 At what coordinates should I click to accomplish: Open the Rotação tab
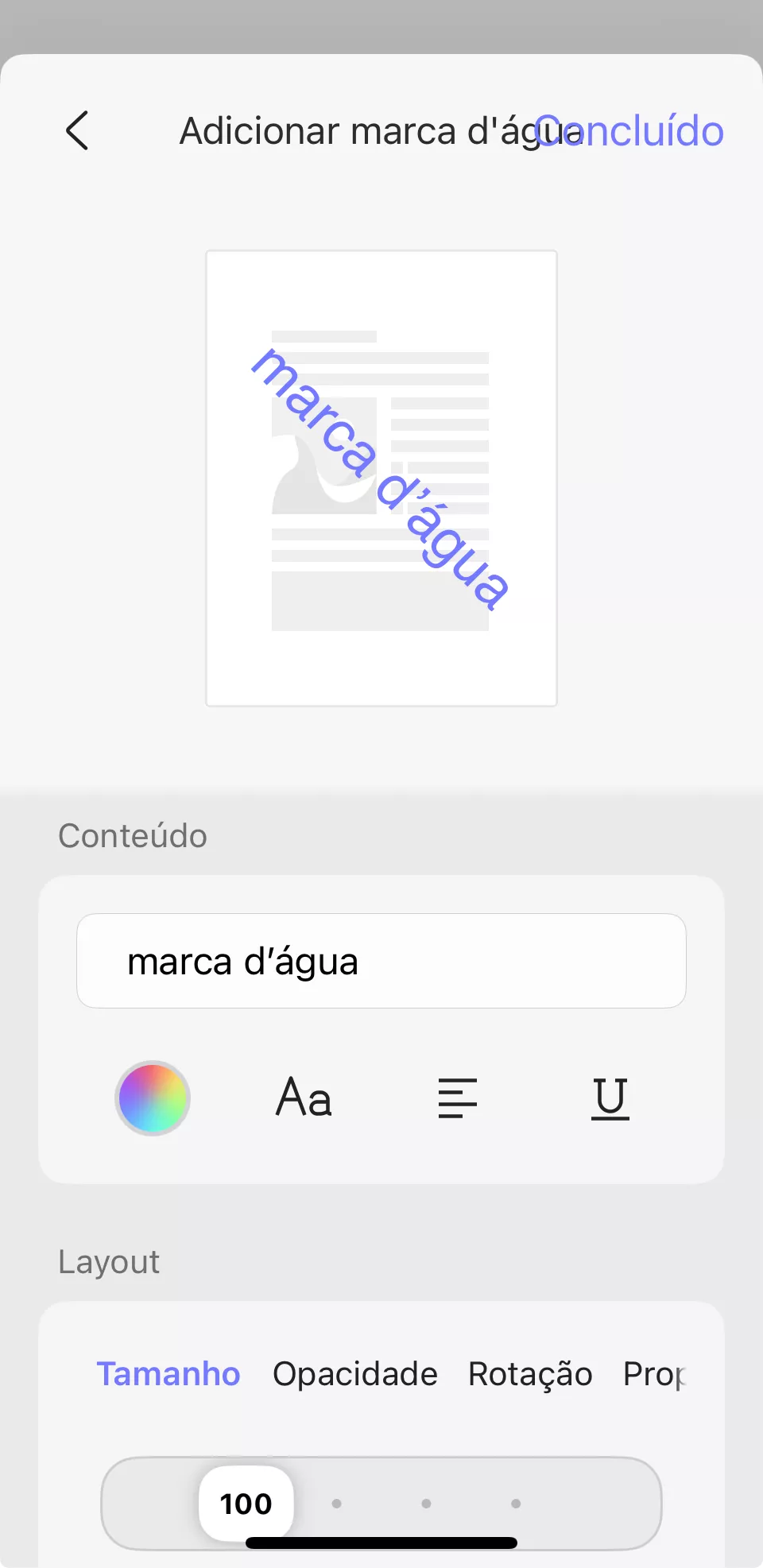tap(529, 1373)
